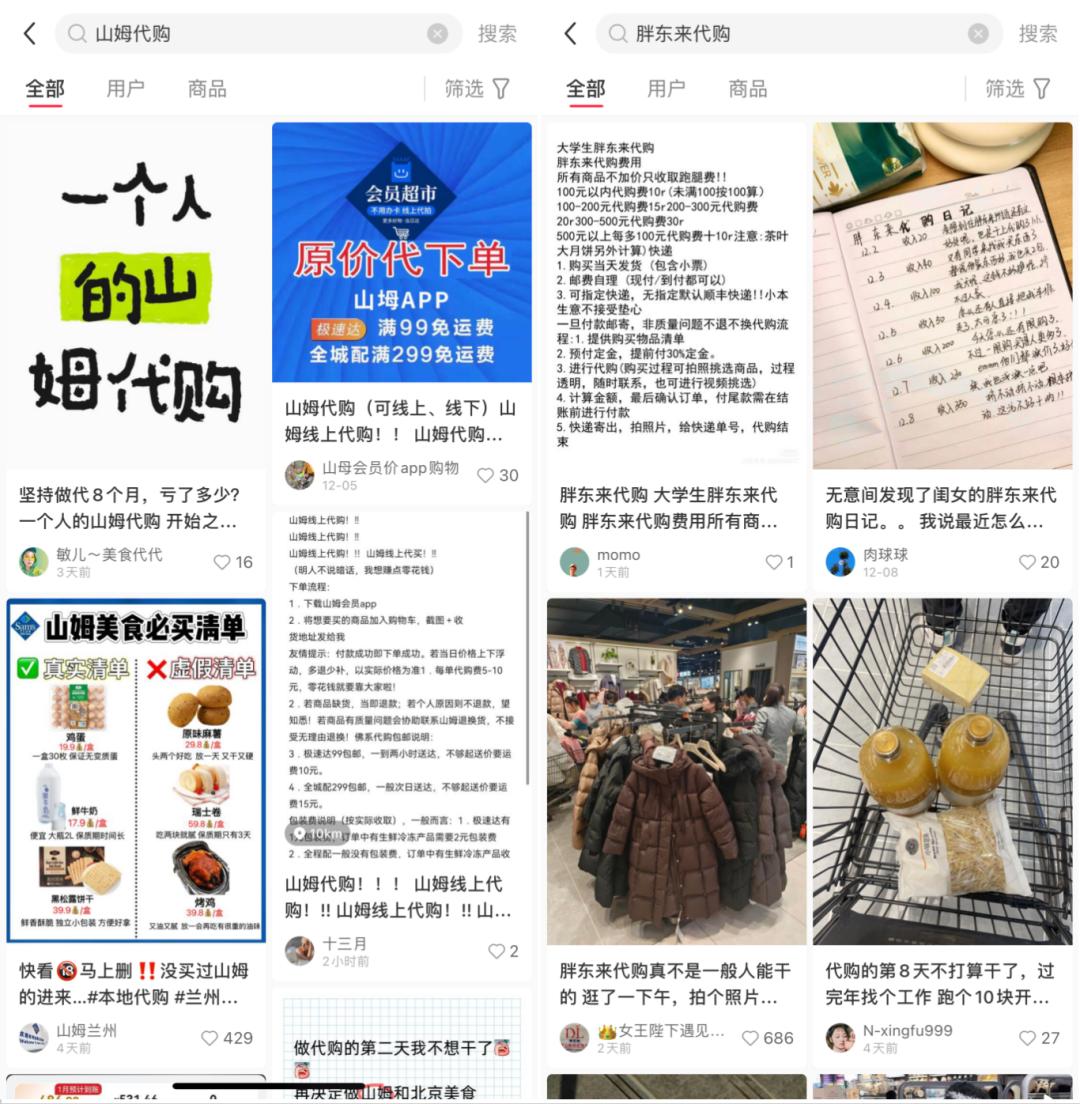This screenshot has width=1080, height=1104.
Task: Switch to 用户 tab under 山姆代购 search
Action: (125, 88)
